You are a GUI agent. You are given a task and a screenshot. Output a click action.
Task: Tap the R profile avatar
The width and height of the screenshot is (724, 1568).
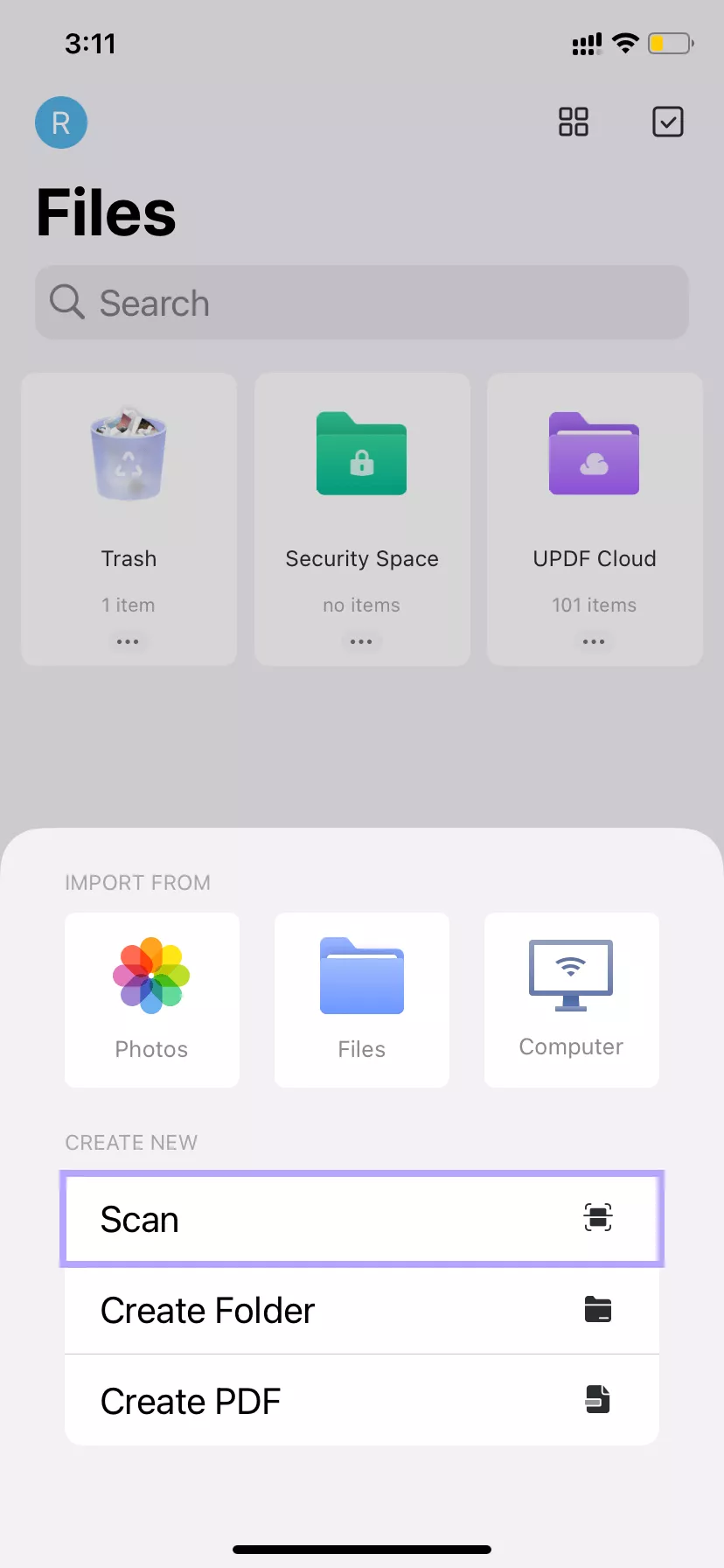click(60, 122)
